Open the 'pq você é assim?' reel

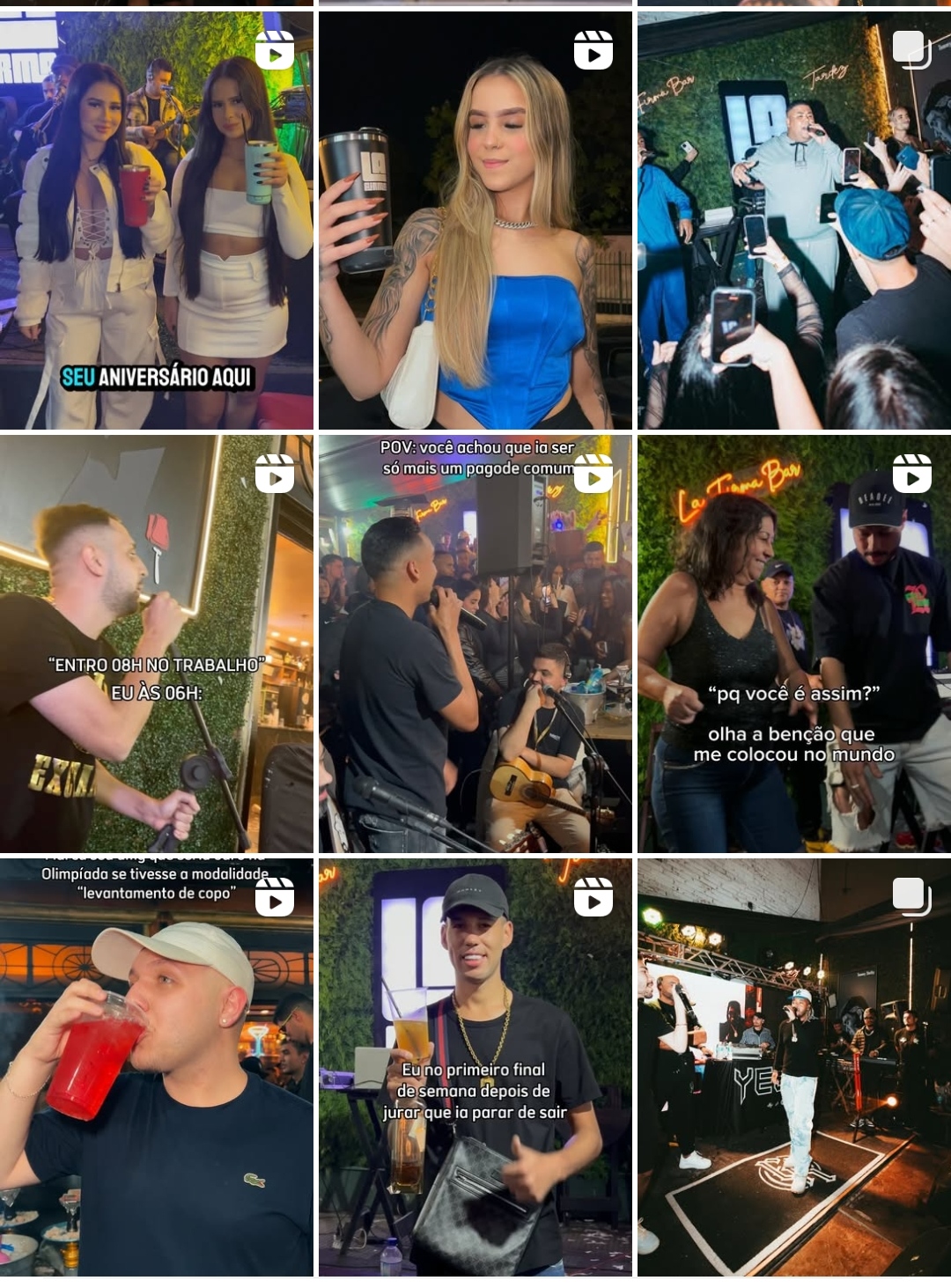tap(794, 644)
